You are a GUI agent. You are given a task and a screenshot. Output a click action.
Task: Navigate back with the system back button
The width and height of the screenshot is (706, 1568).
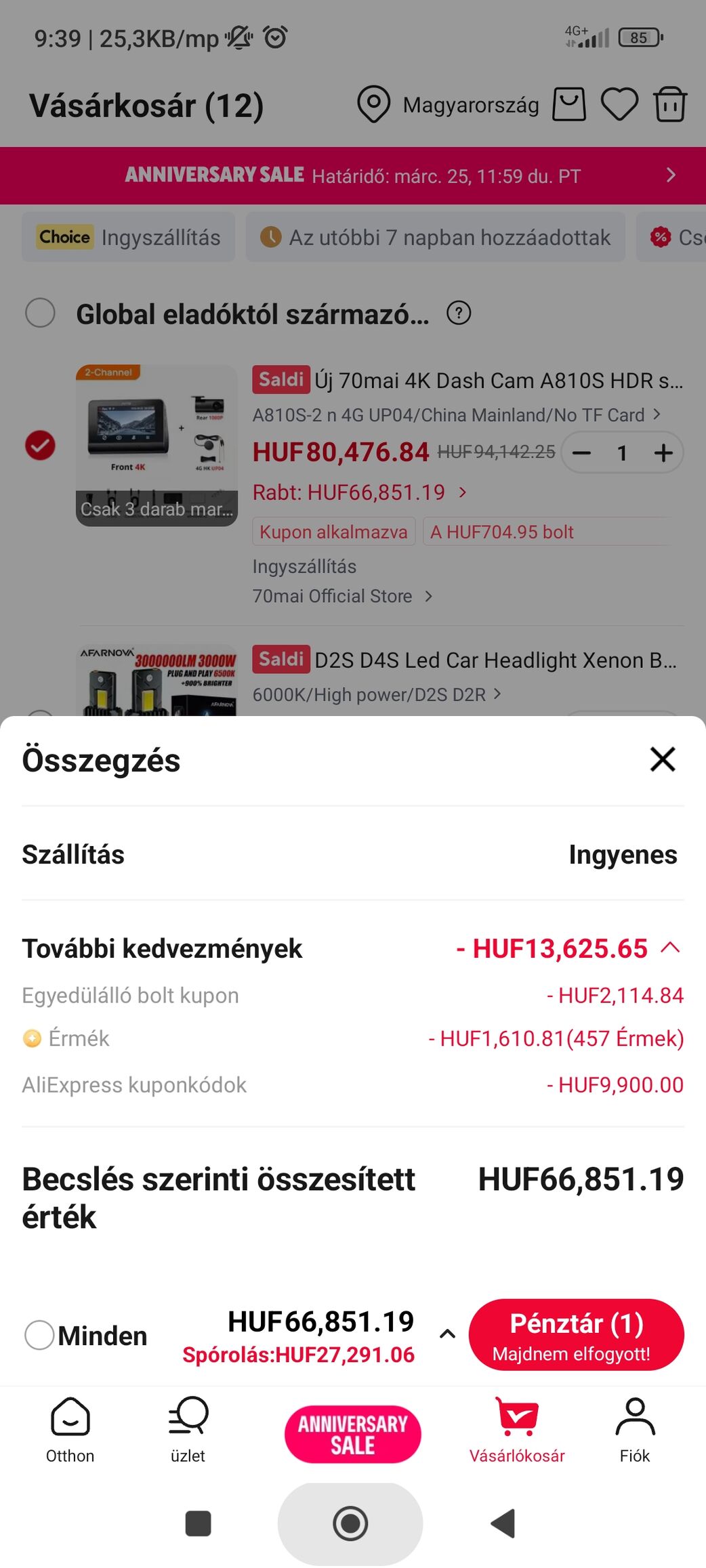(503, 1523)
